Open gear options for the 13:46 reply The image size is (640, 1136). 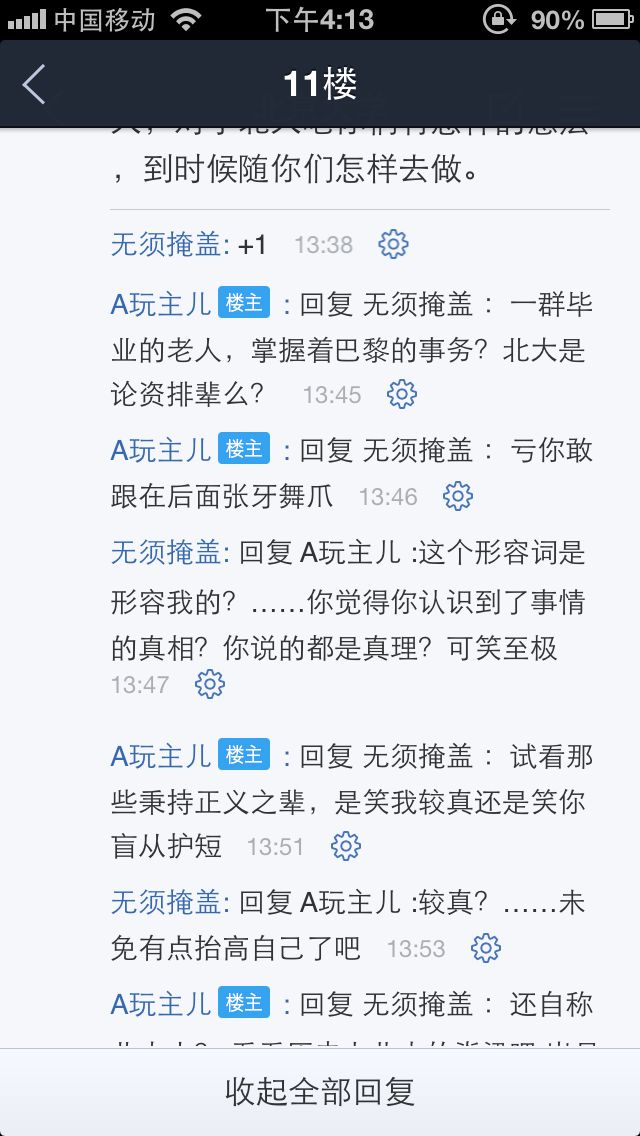pyautogui.click(x=458, y=496)
